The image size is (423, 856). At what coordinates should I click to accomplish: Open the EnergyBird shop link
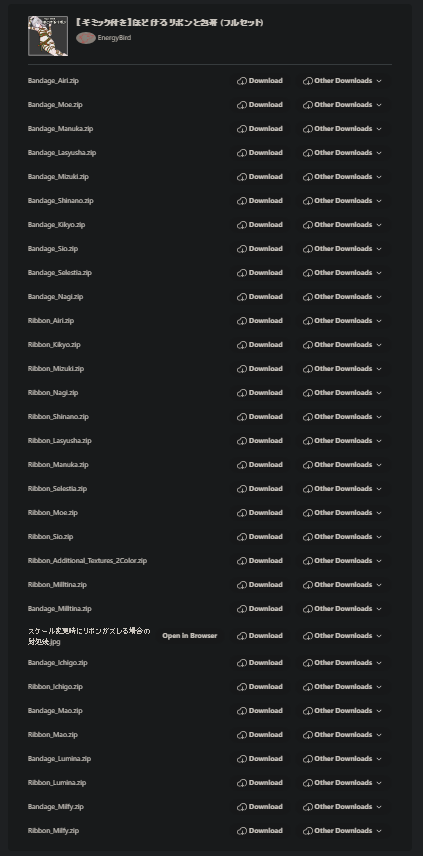pos(104,38)
